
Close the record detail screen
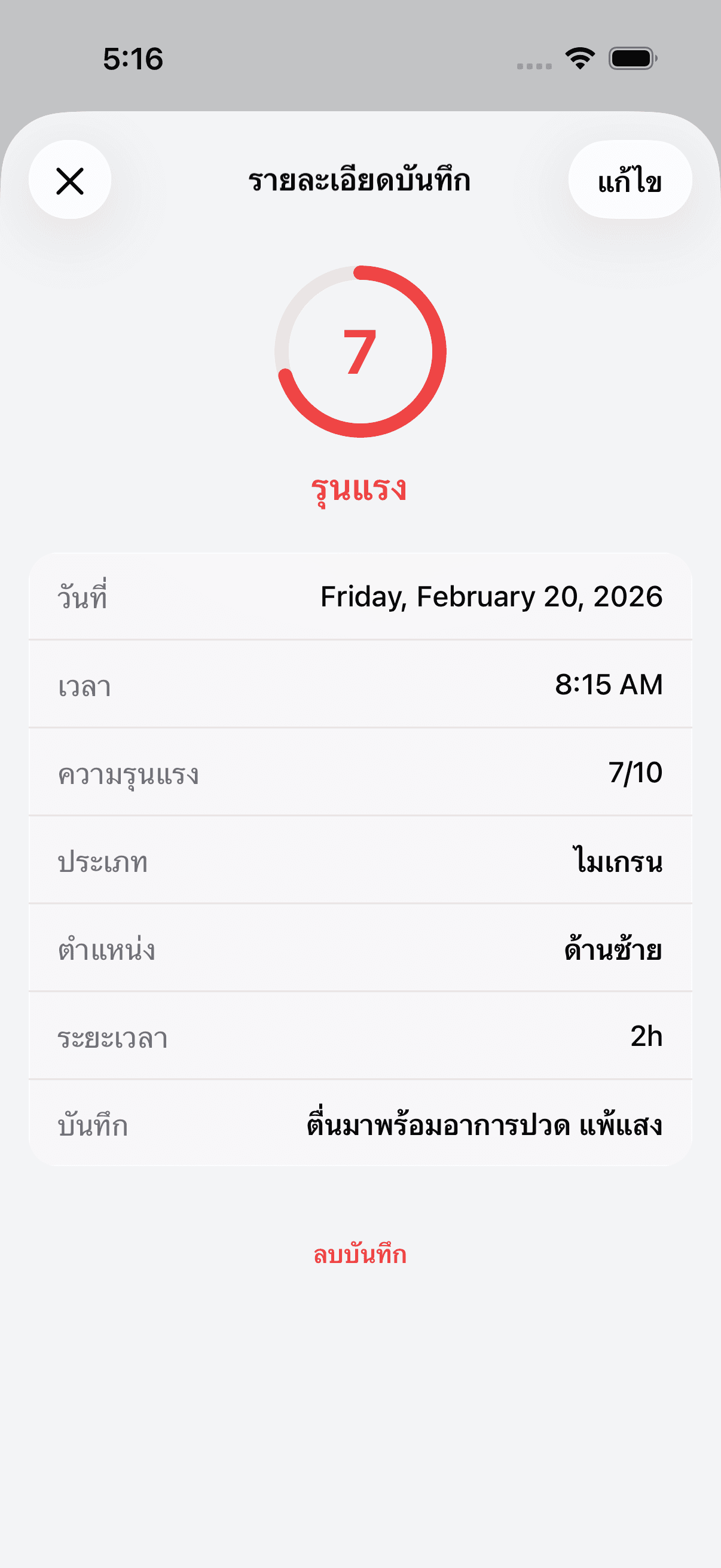[69, 179]
